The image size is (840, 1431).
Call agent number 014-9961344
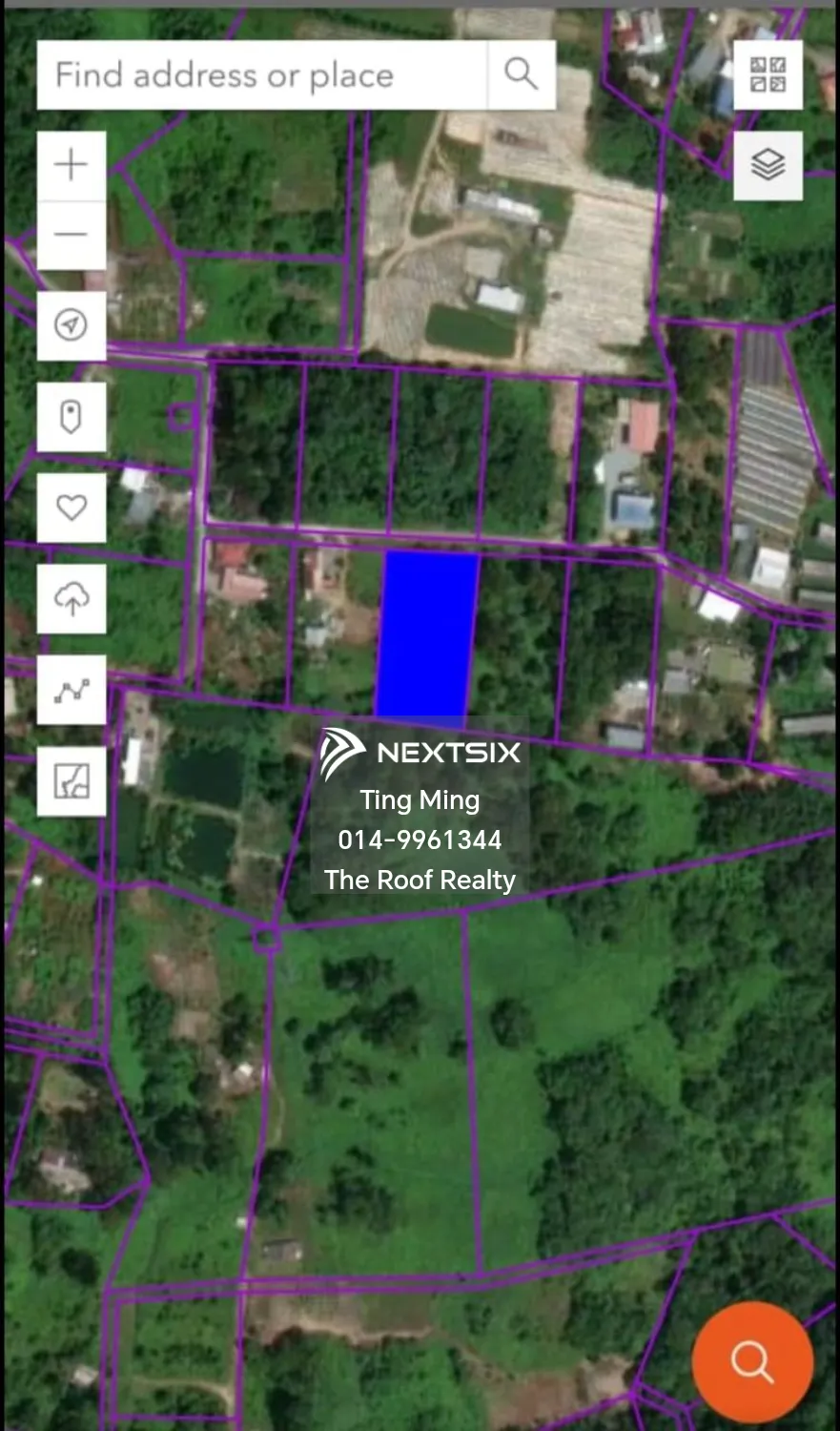(420, 840)
